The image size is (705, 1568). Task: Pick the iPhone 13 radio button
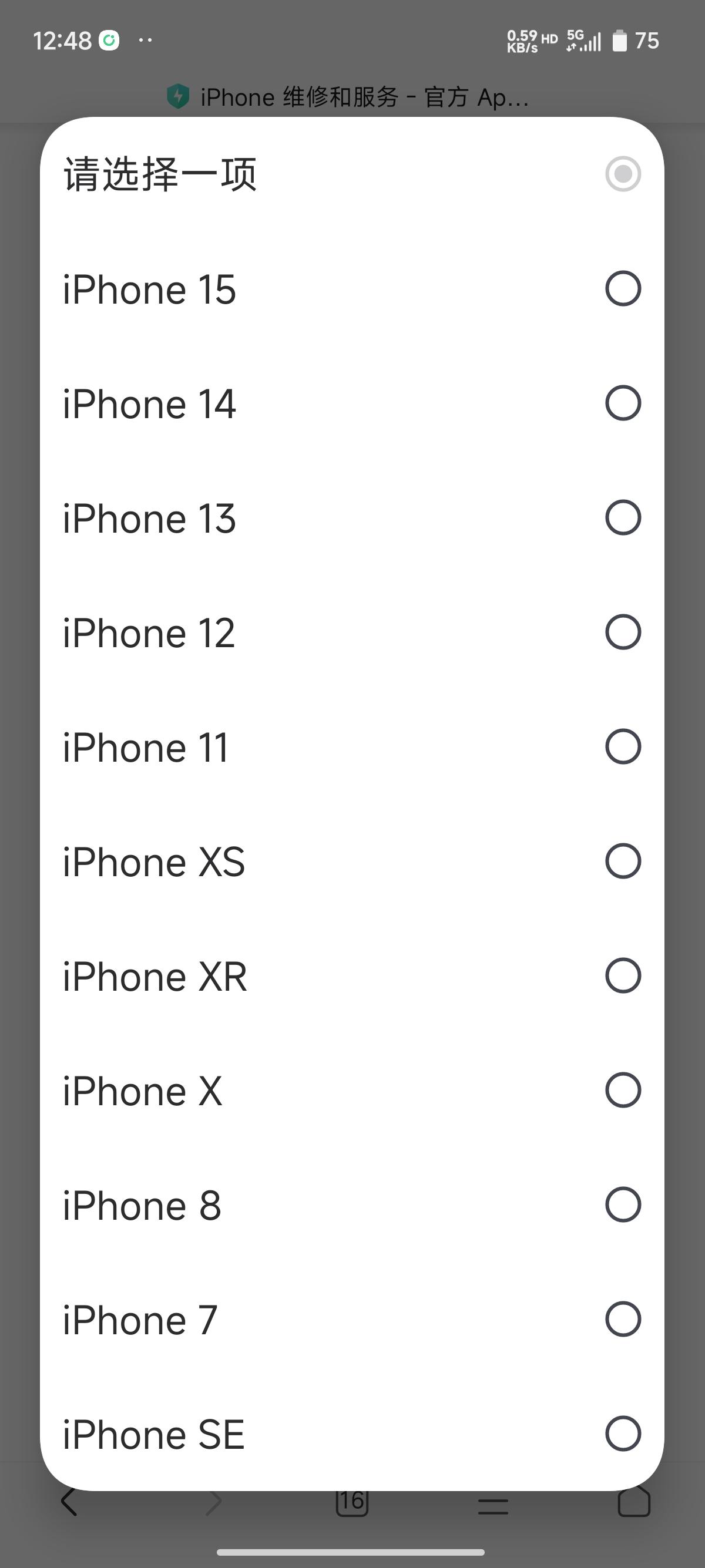pos(623,517)
